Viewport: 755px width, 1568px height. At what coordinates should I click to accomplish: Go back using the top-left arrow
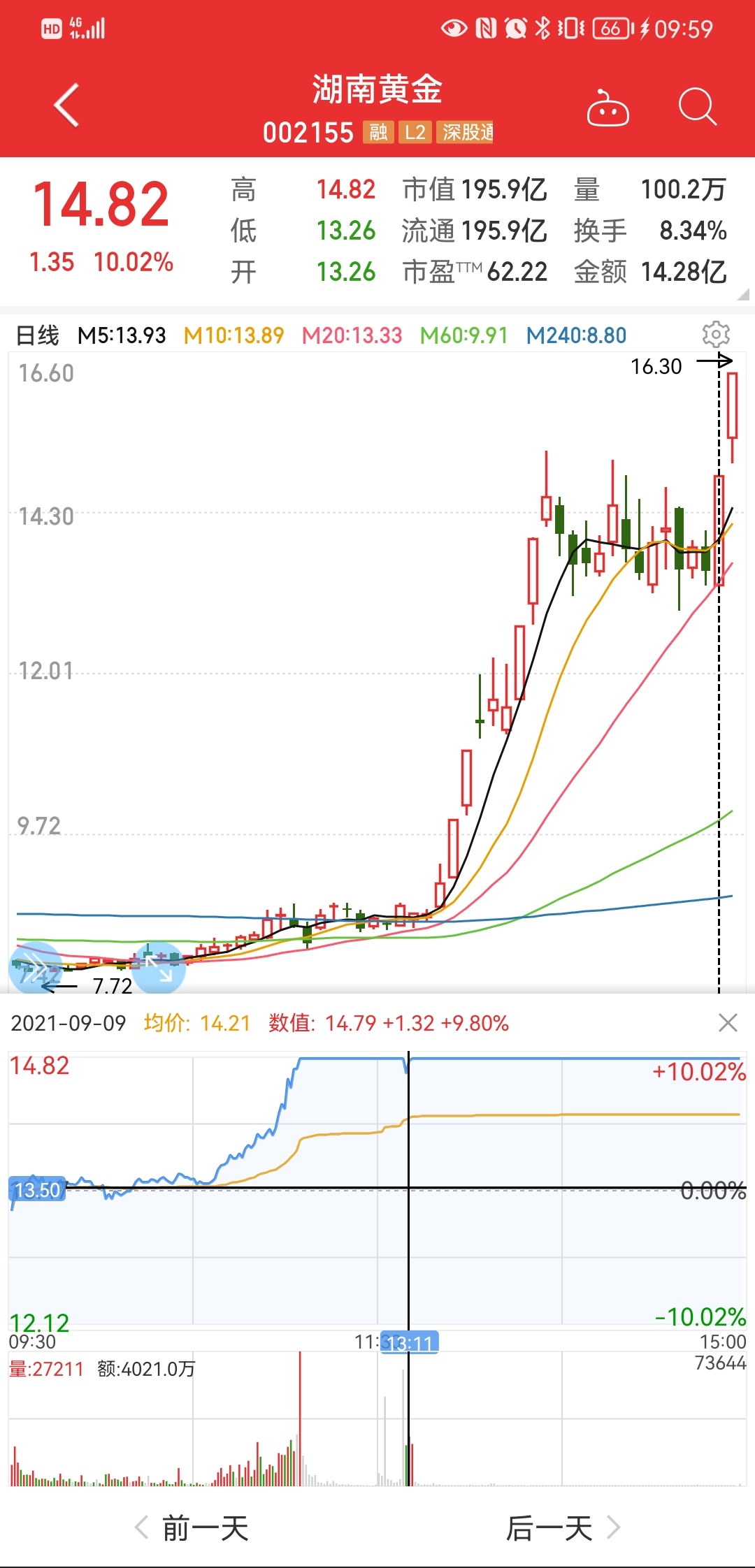click(x=66, y=106)
